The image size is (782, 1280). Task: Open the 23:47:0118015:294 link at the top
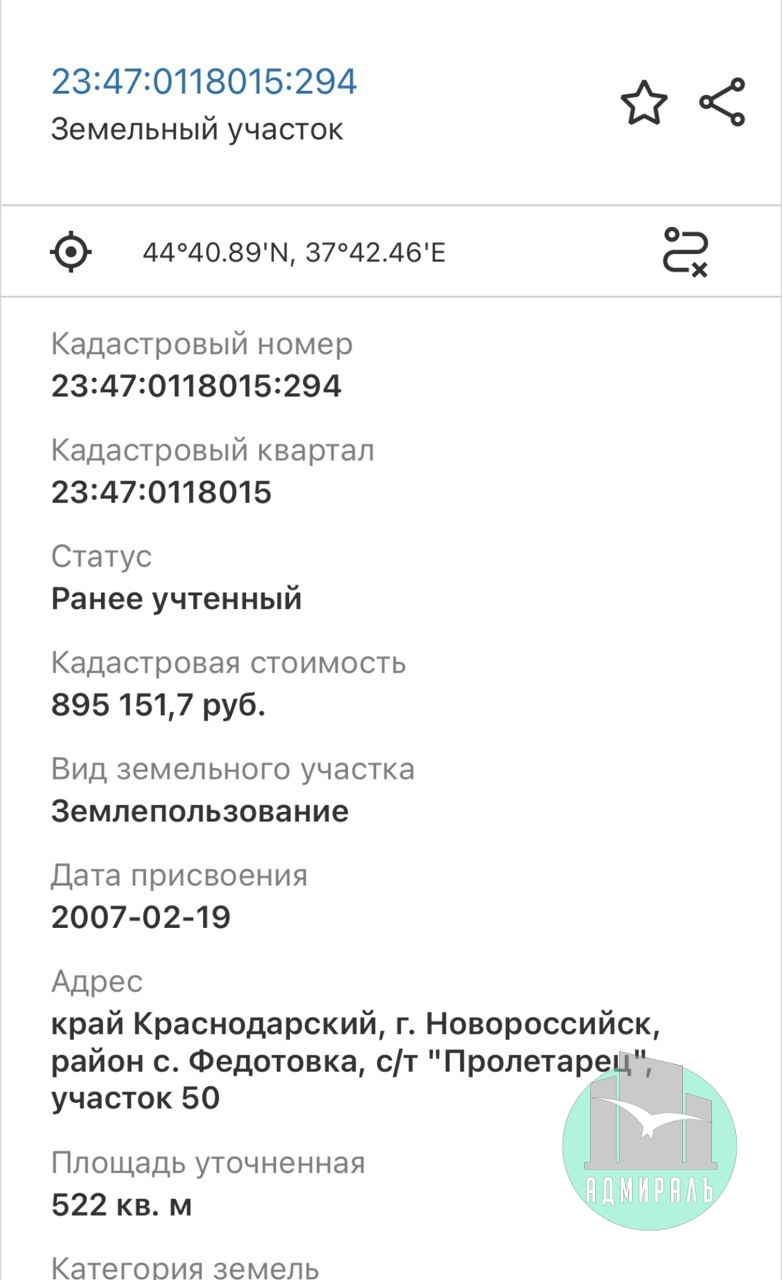[x=204, y=81]
